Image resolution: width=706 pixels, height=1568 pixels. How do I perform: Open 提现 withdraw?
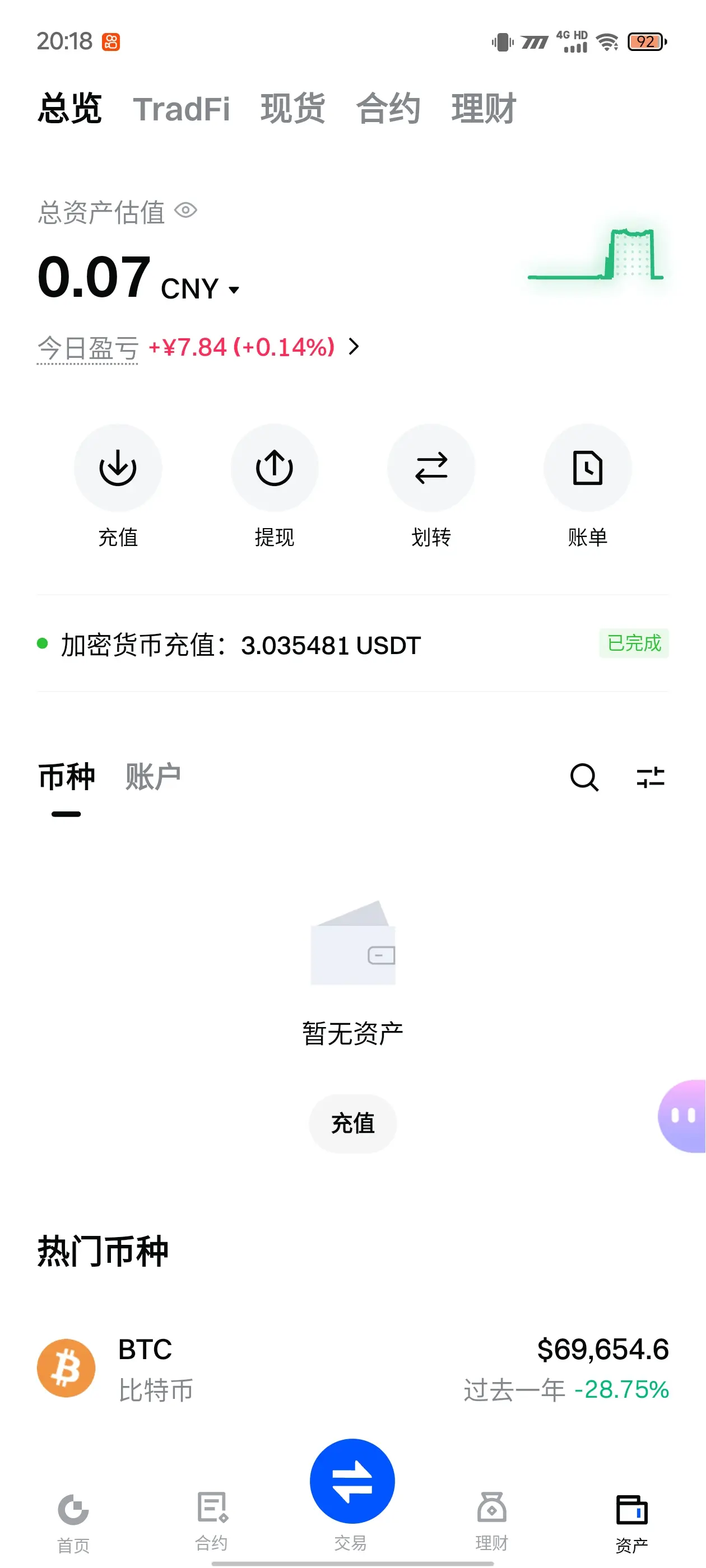[275, 468]
